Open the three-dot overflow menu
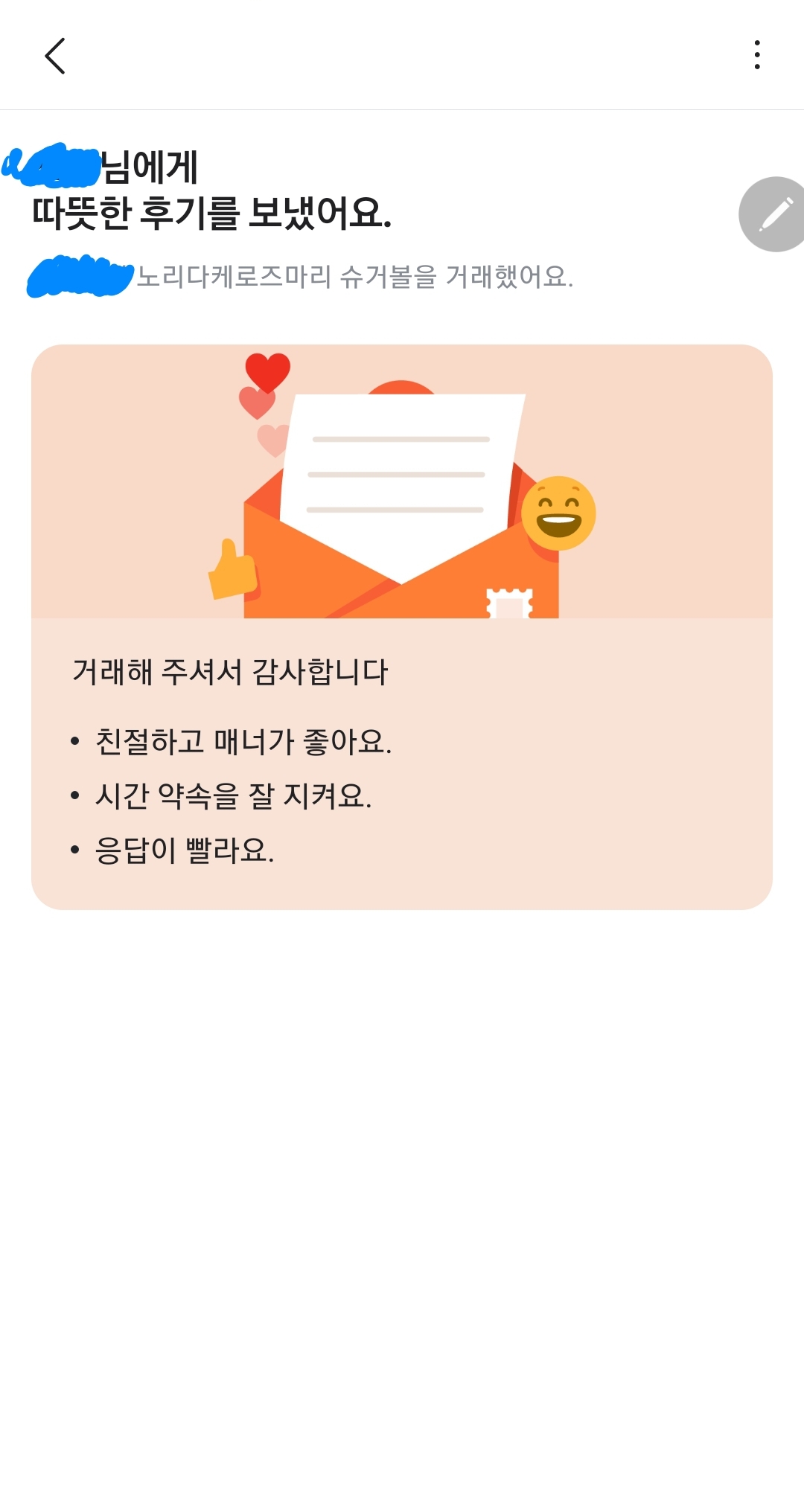804x1512 pixels. tap(756, 55)
